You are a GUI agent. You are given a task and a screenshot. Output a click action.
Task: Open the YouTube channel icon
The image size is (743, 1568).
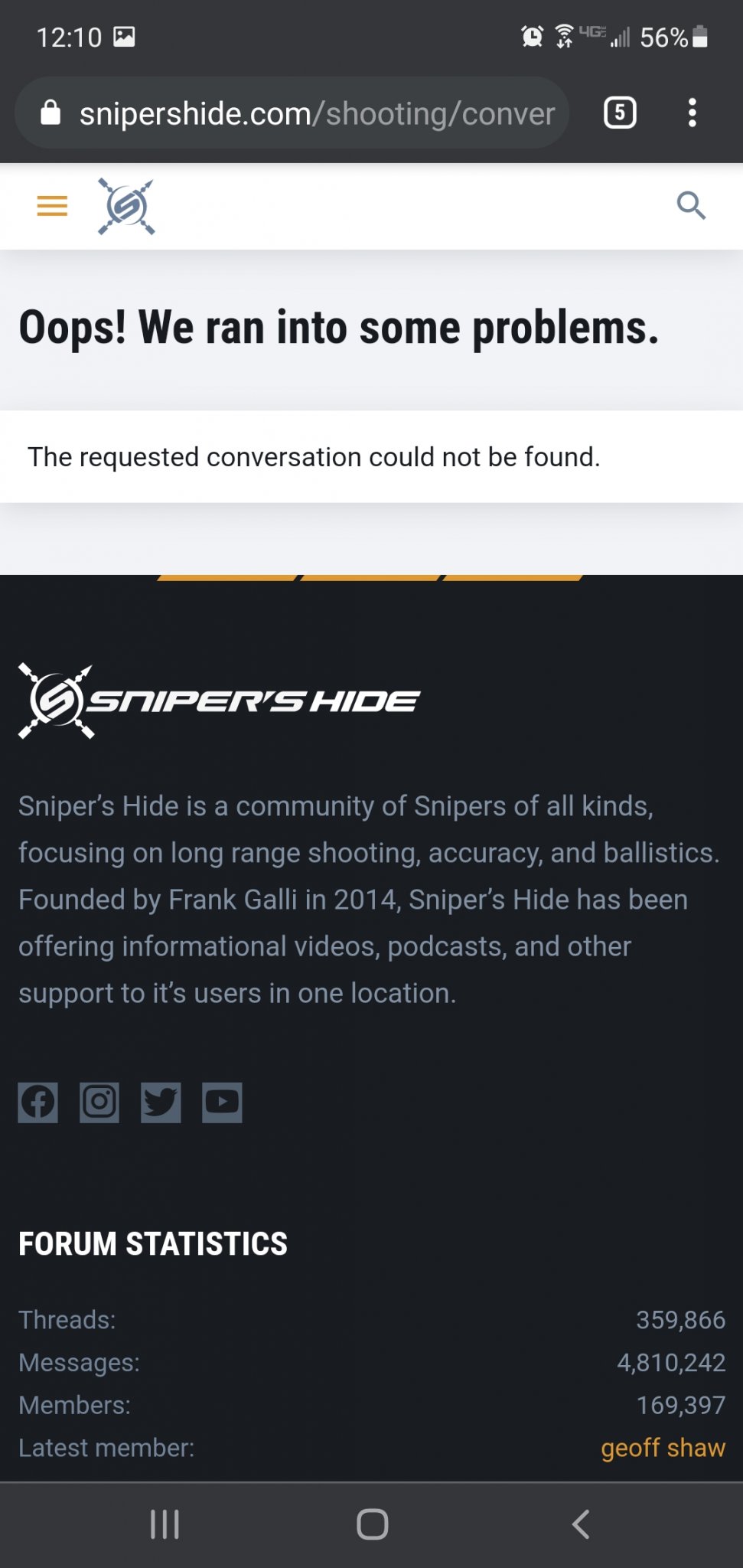tap(222, 1102)
